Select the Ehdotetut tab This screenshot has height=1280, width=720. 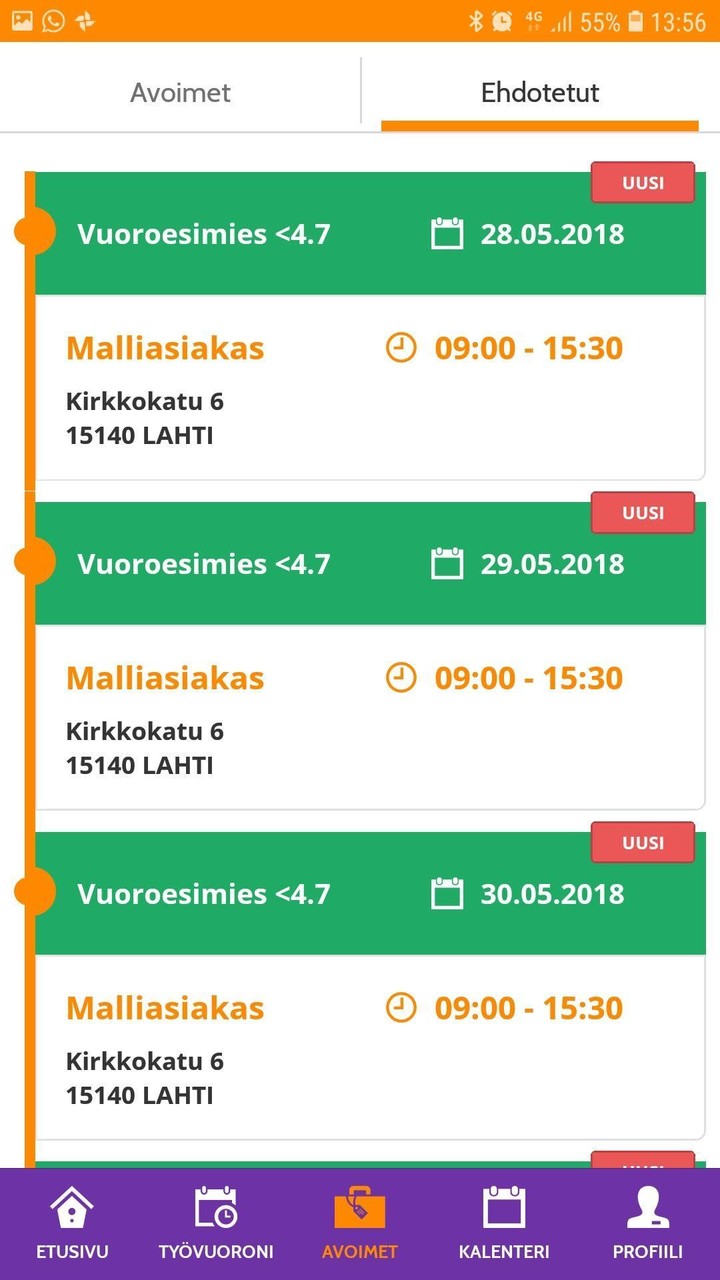pyautogui.click(x=539, y=92)
